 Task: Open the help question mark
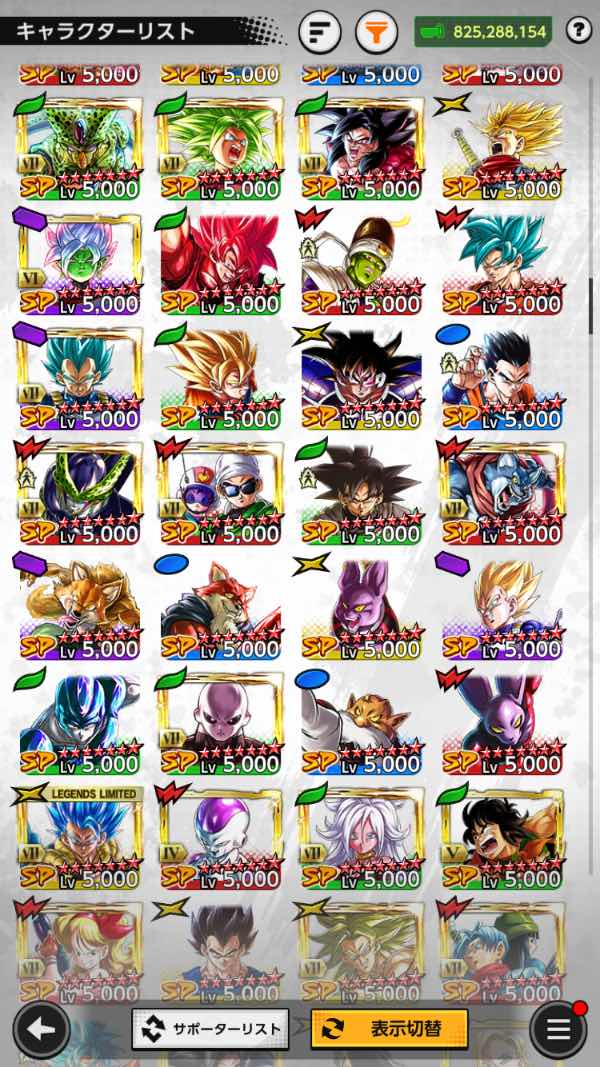tap(578, 31)
